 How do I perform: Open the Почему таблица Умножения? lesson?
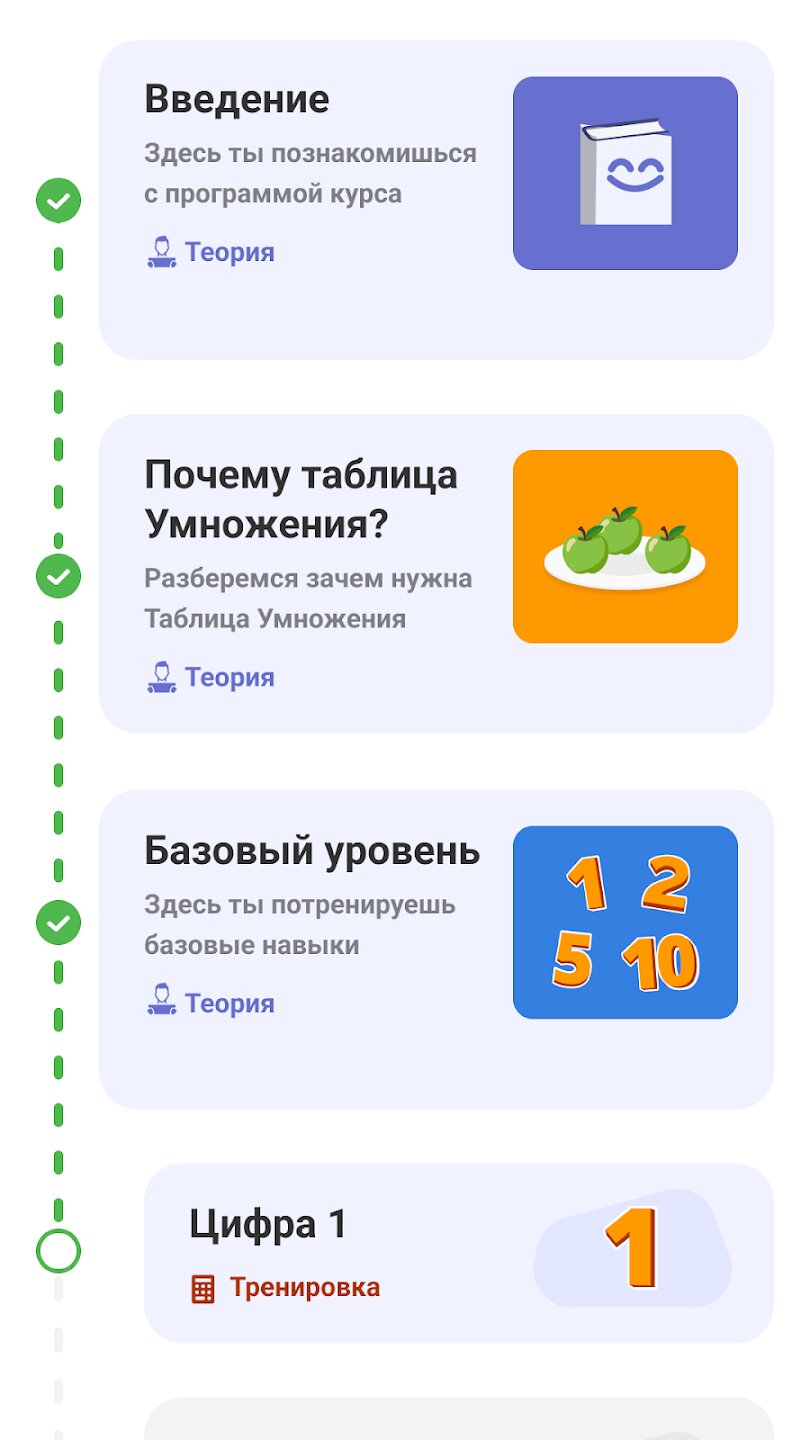(435, 574)
